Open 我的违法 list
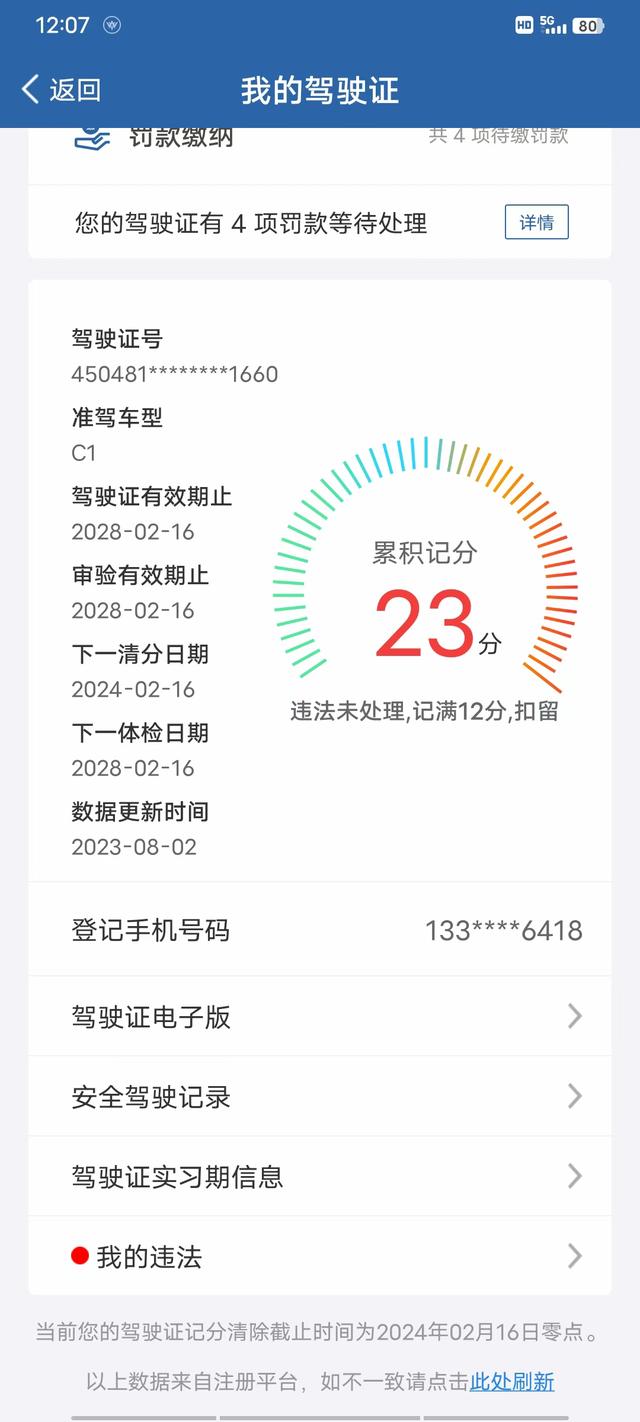Viewport: 640px width, 1422px height. [x=320, y=1256]
